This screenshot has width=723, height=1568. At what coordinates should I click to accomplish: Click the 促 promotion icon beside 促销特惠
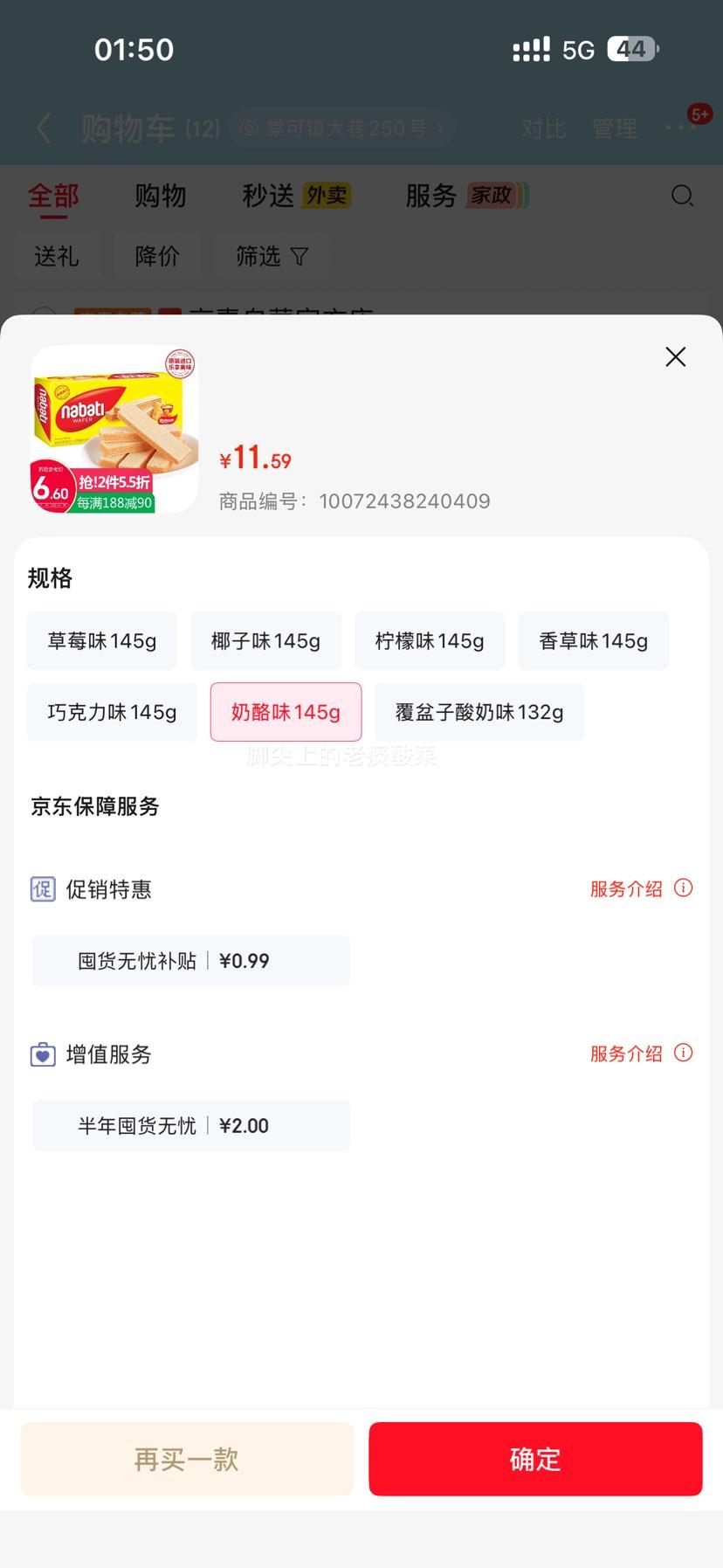(42, 888)
